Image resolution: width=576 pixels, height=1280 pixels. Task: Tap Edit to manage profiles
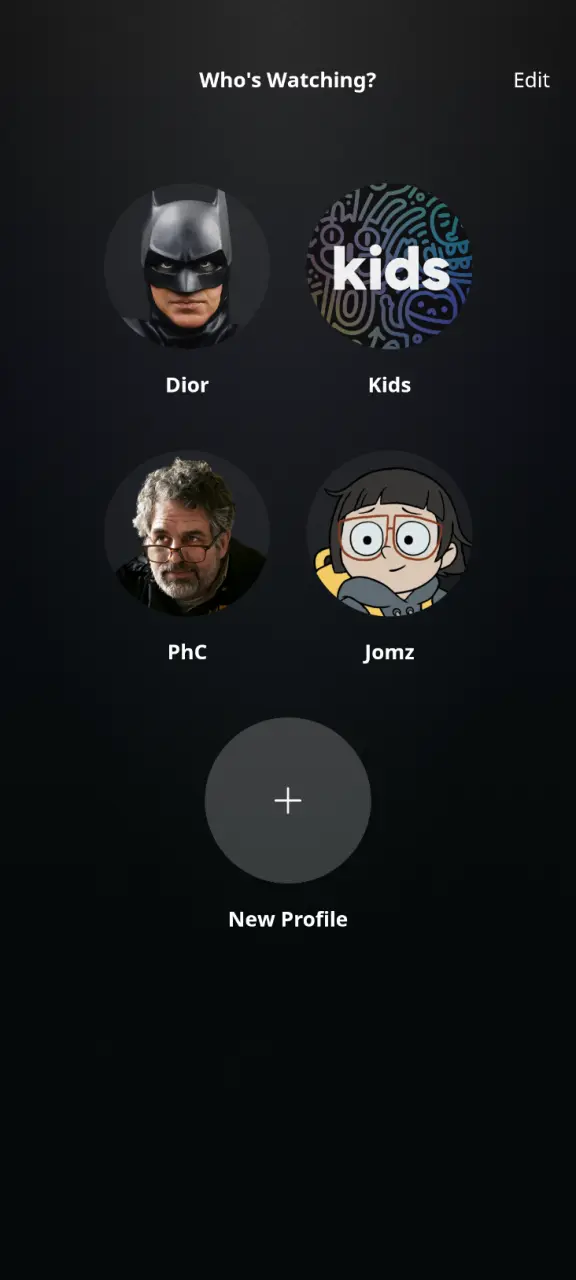point(531,81)
